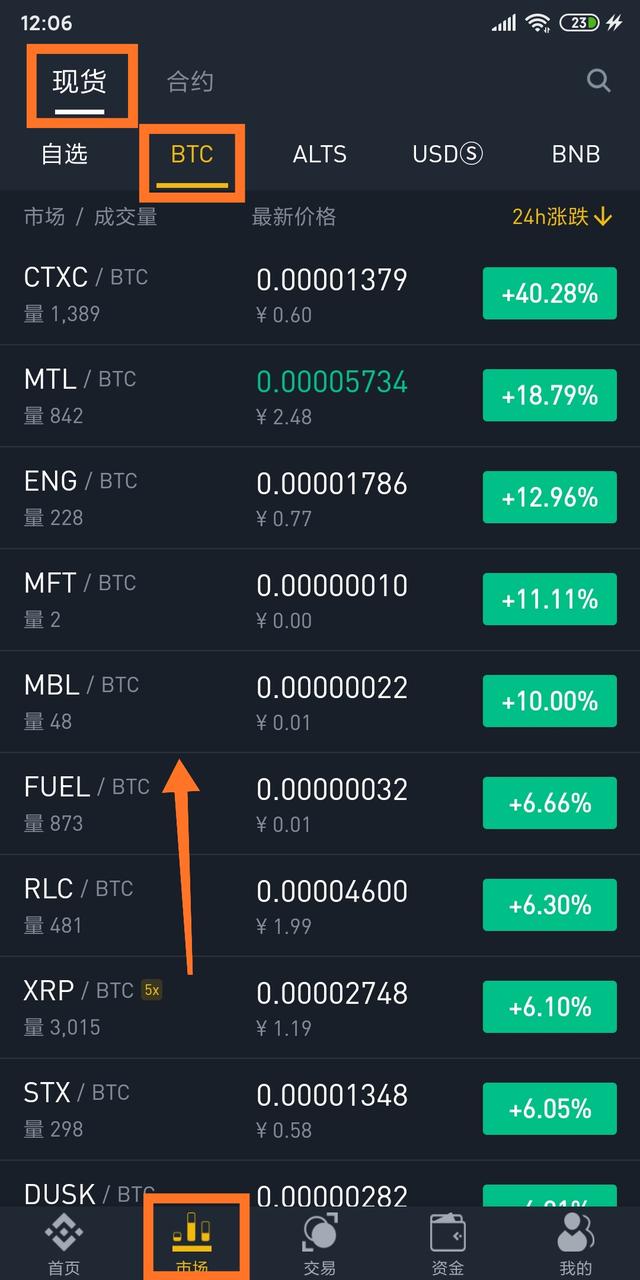
Task: Open the 资金 wallet tab
Action: tap(448, 1243)
